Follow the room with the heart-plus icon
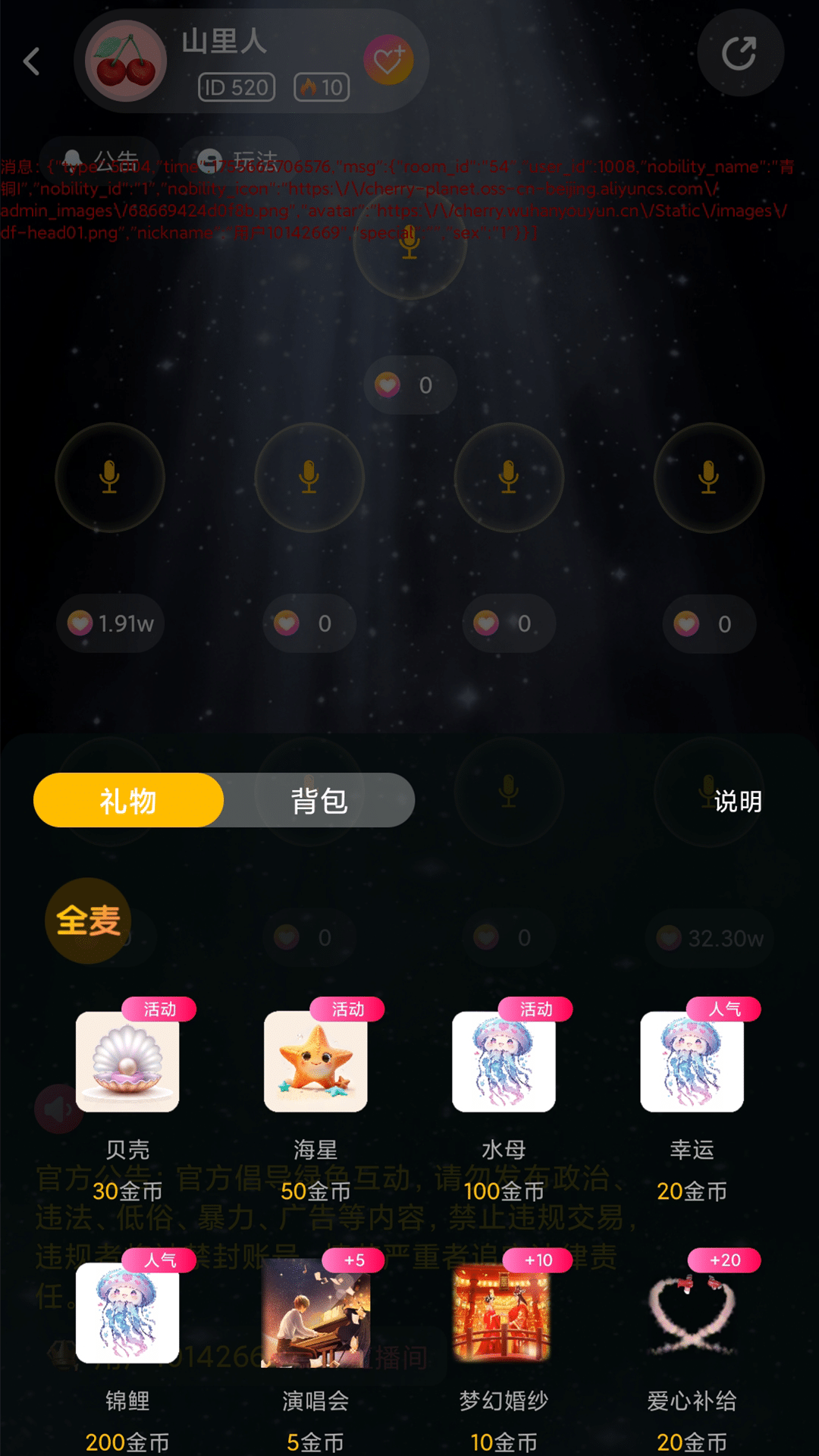The image size is (819, 1456). 388,61
